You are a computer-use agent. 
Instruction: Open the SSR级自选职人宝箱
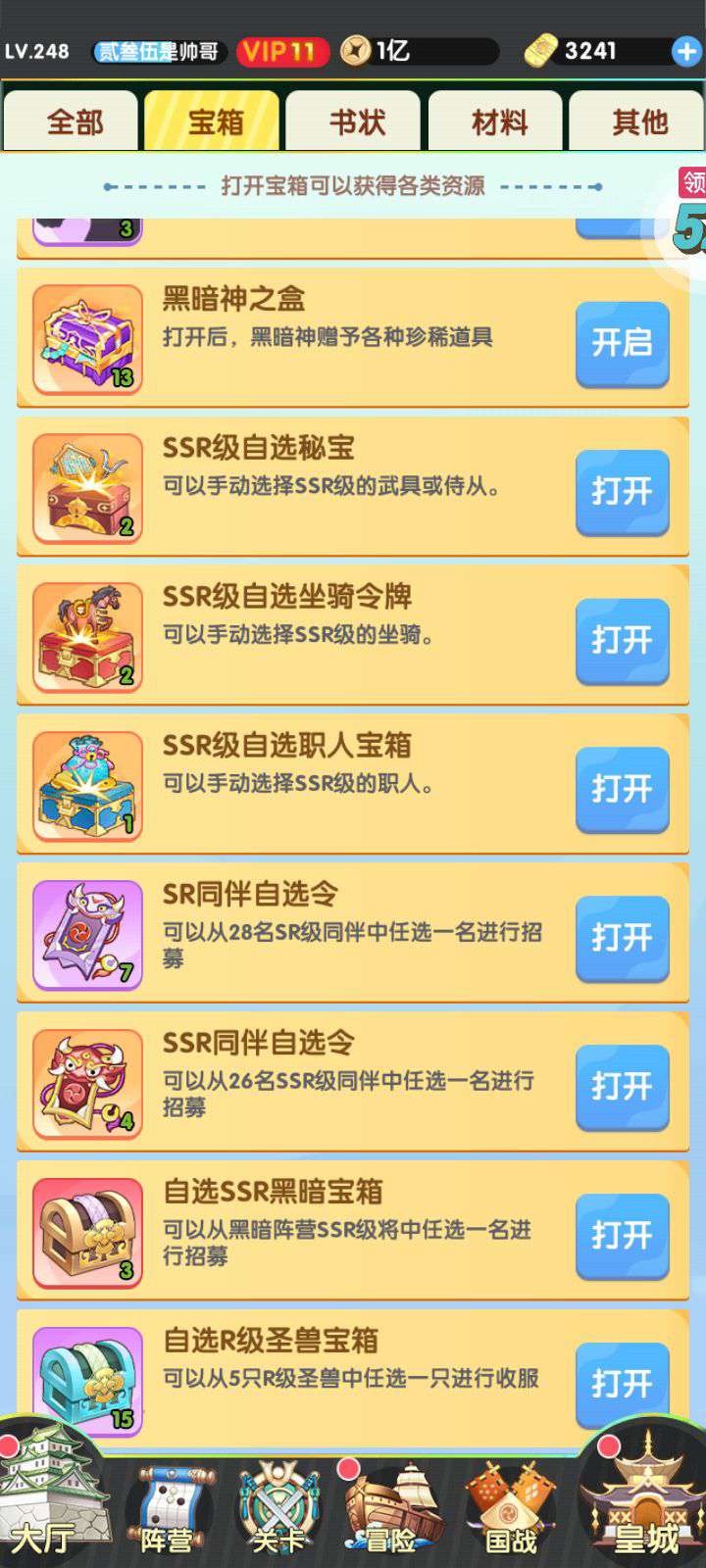click(x=622, y=790)
